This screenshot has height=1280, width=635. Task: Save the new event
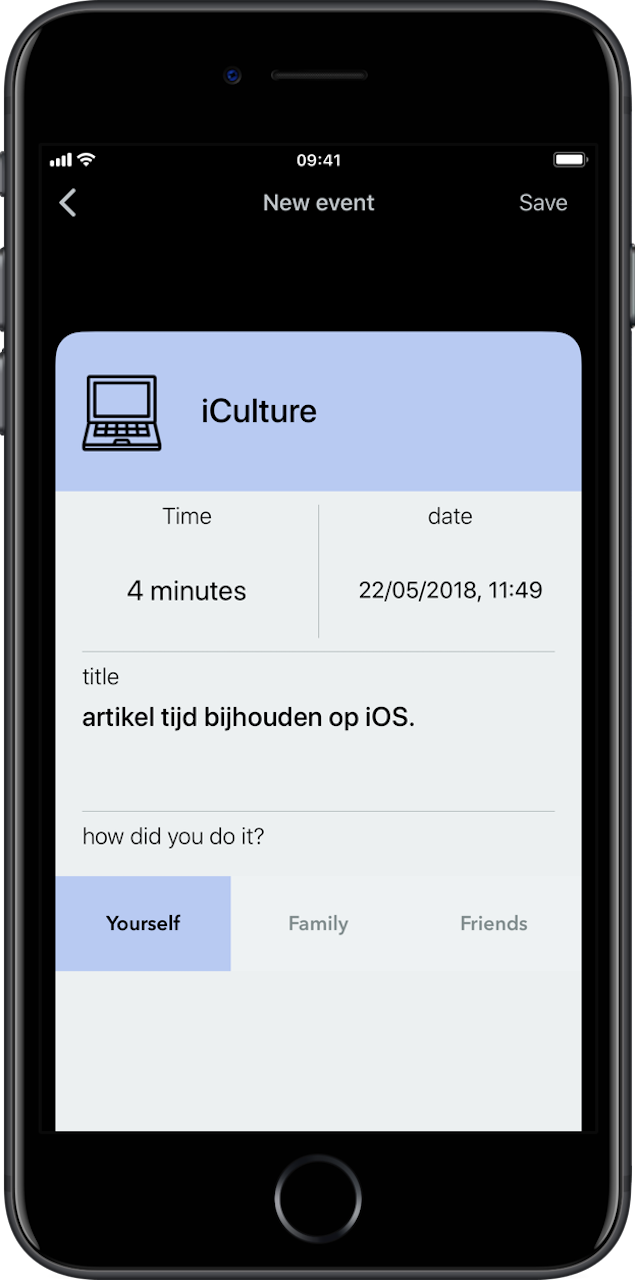(x=543, y=203)
